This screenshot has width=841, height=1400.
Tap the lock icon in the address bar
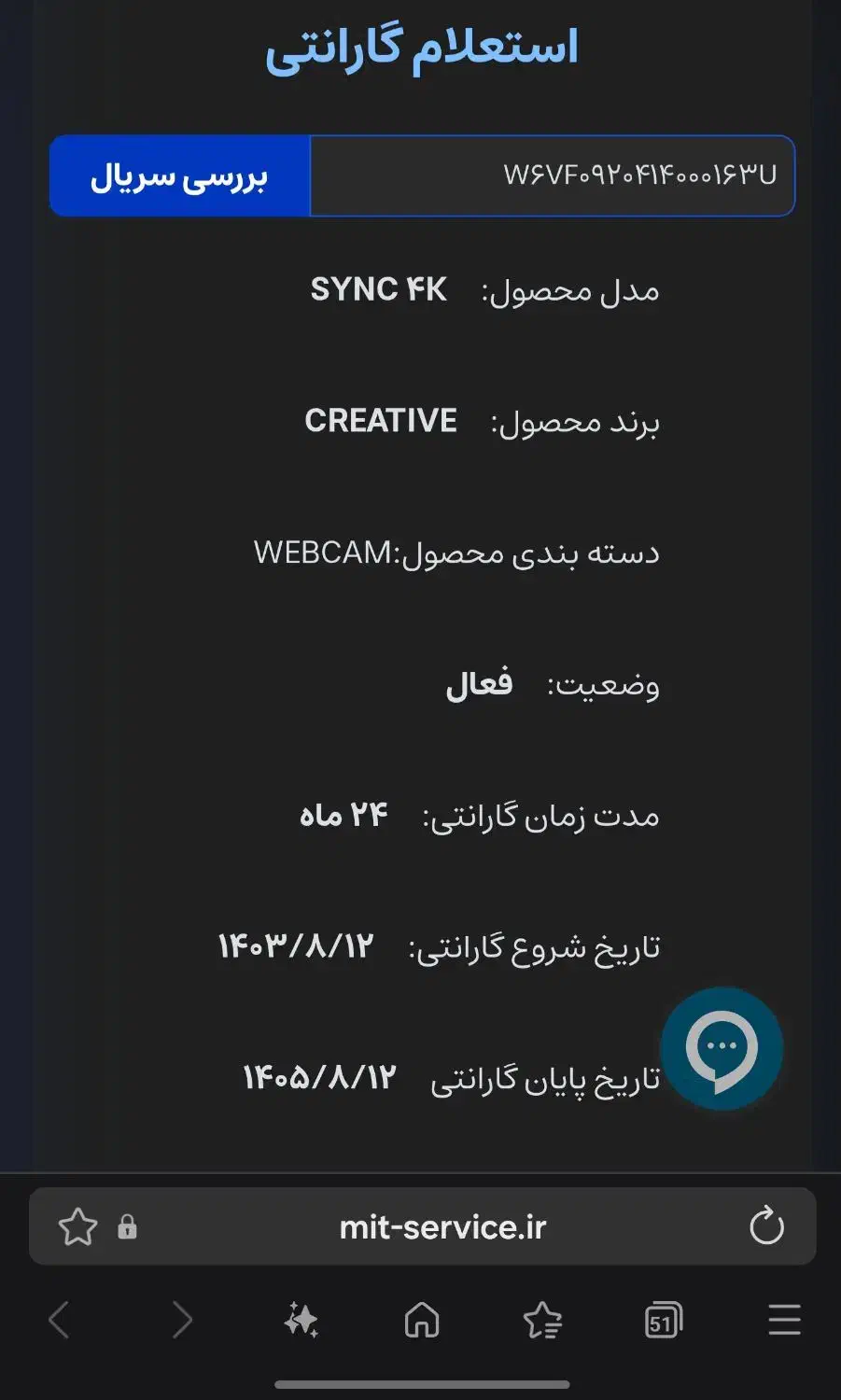click(127, 1226)
